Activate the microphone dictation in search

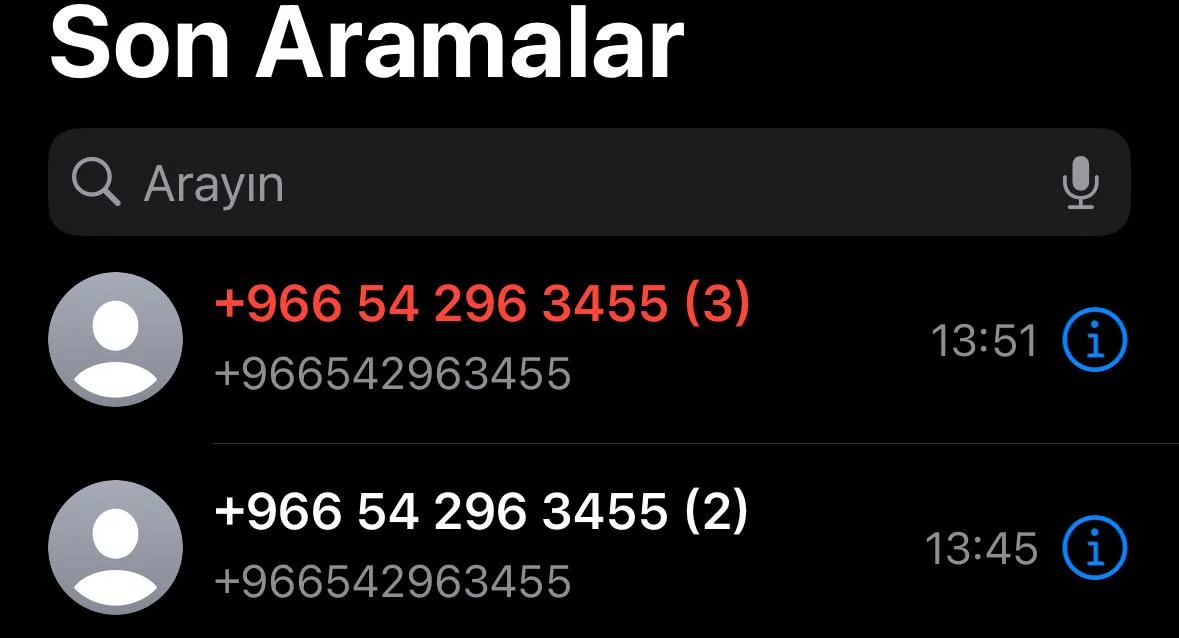1080,183
